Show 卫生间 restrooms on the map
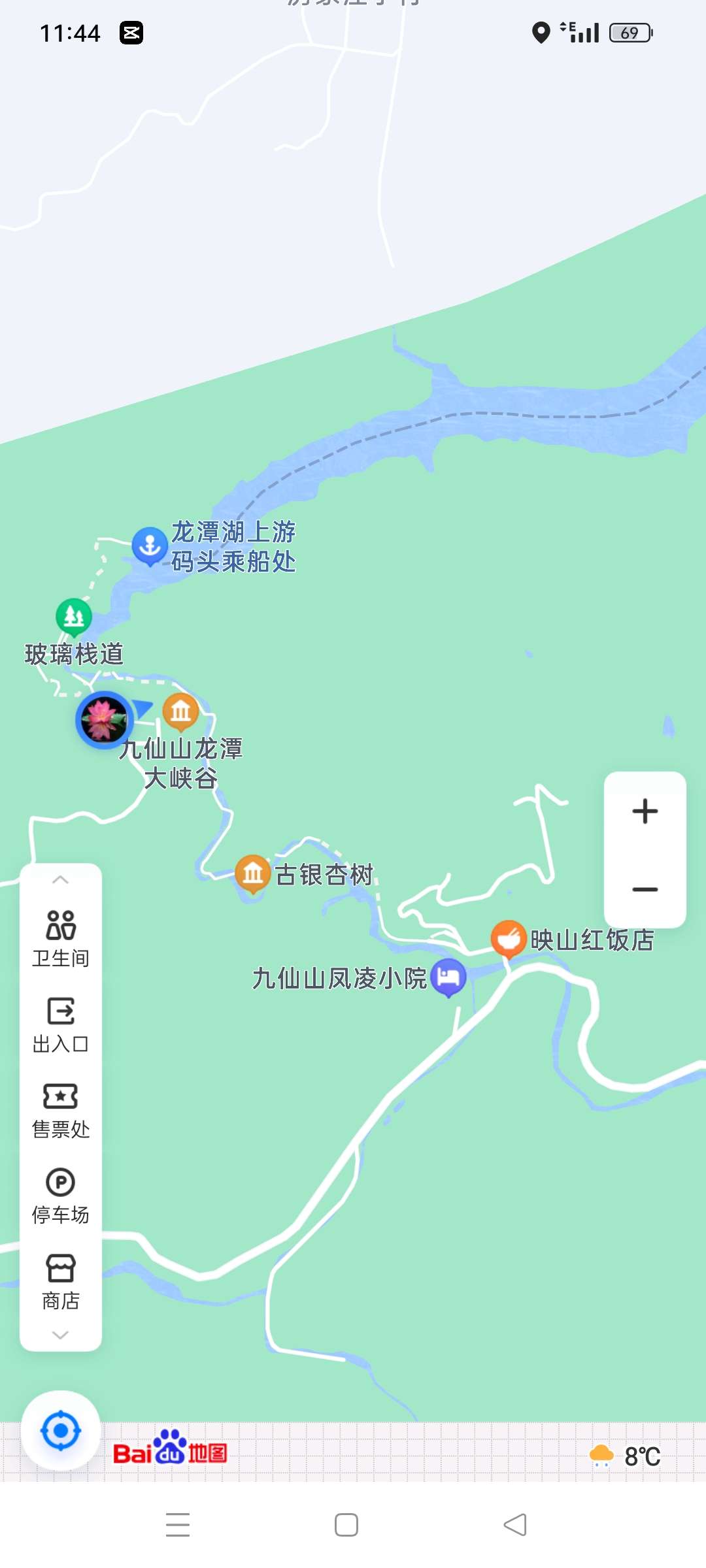706x1568 pixels. click(61, 938)
